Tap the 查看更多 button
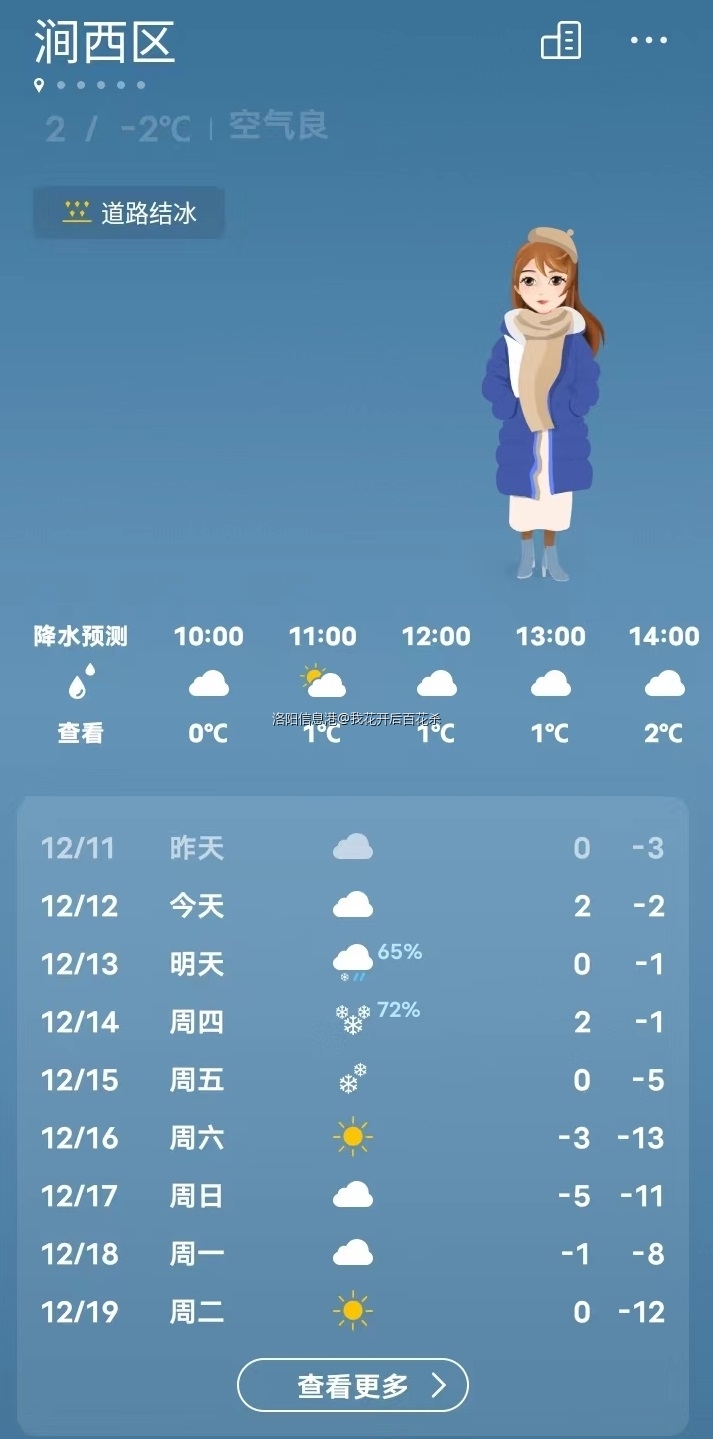713x1439 pixels. [353, 1385]
